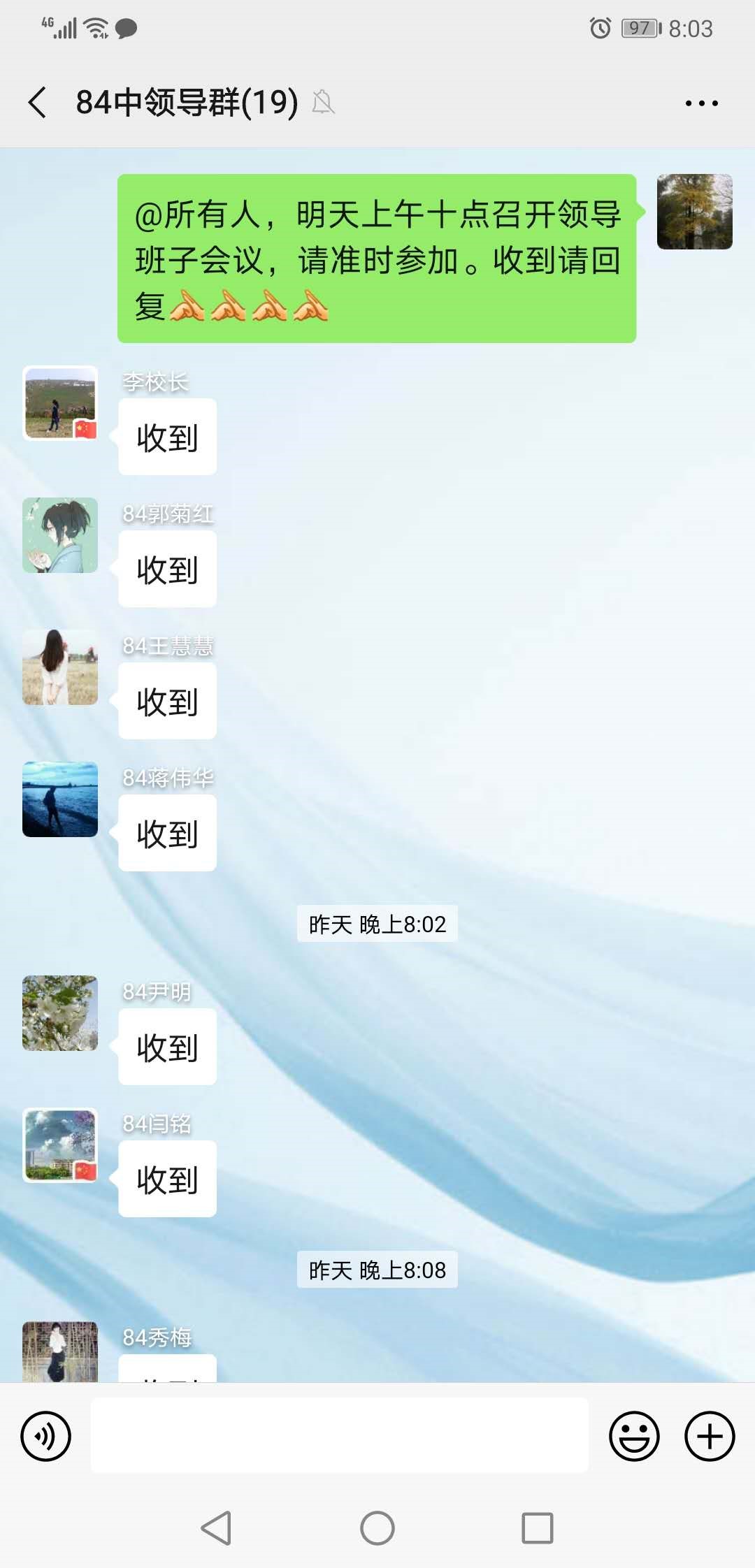Tap the system home button
This screenshot has width=755, height=1568.
[x=377, y=1528]
